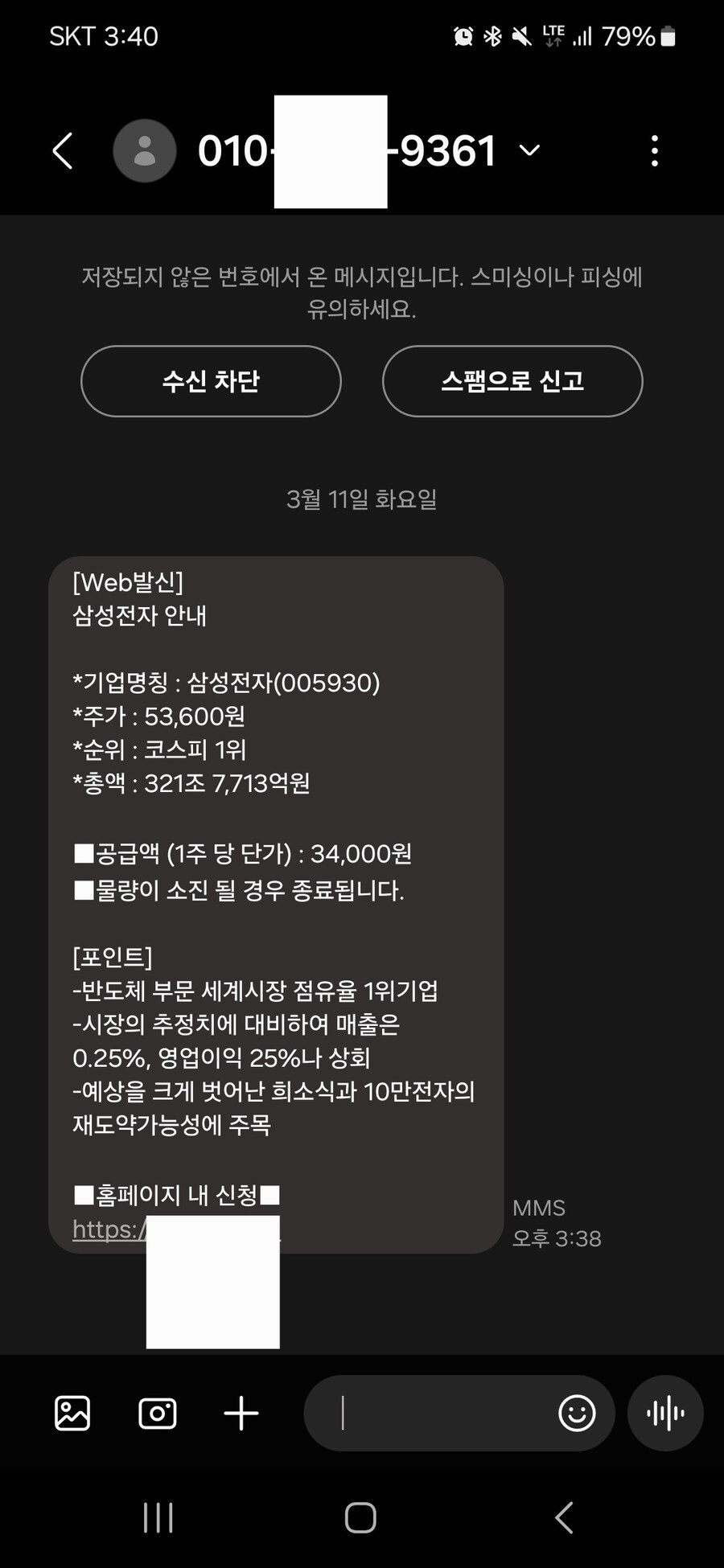Tap the home button in the navigation bar
This screenshot has height=1568, width=724.
pos(360,1517)
